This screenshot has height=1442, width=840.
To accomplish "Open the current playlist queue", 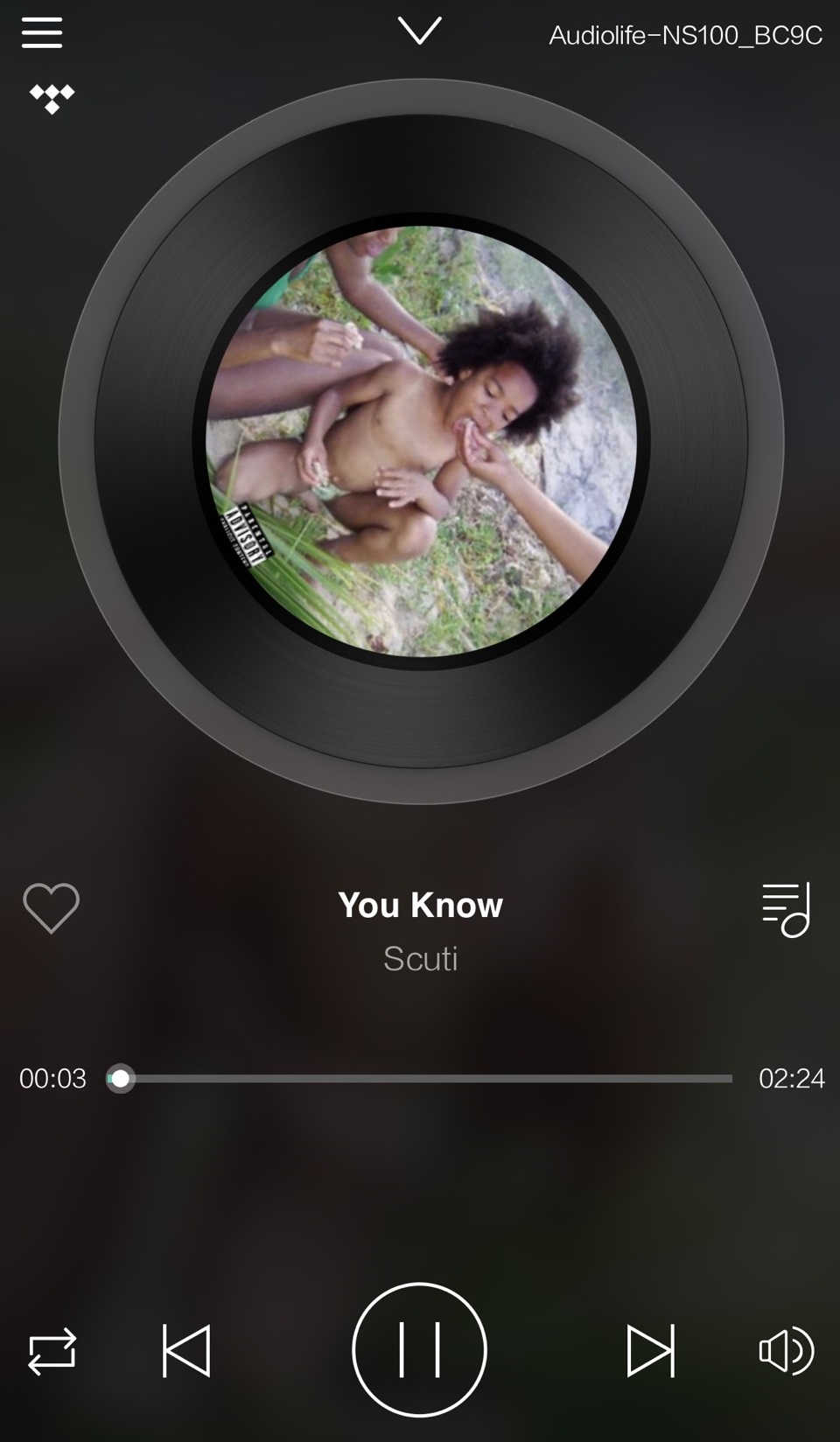I will tap(786, 909).
